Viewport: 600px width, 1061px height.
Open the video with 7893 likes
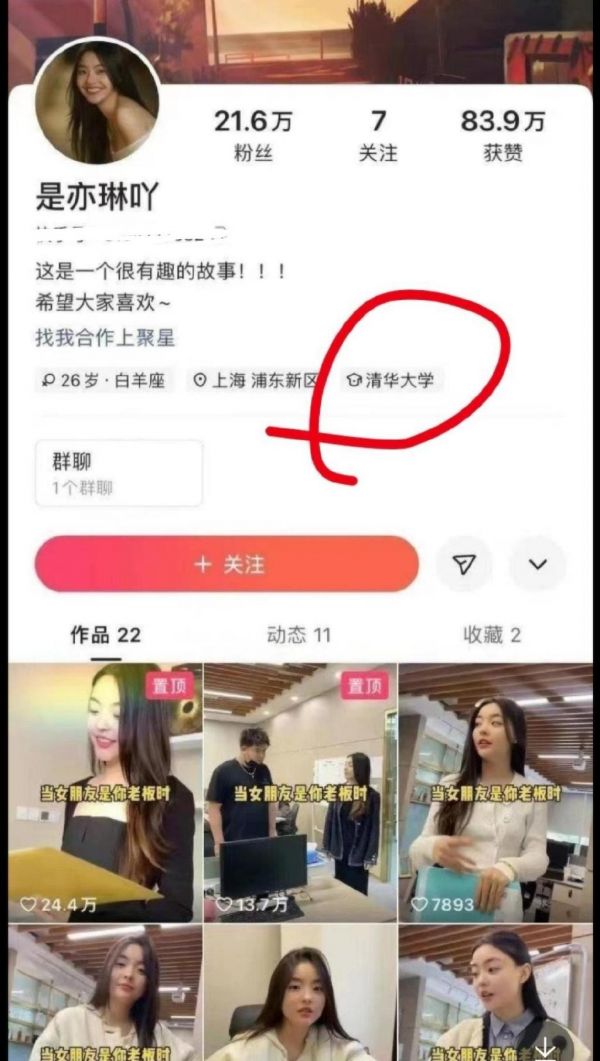click(495, 792)
